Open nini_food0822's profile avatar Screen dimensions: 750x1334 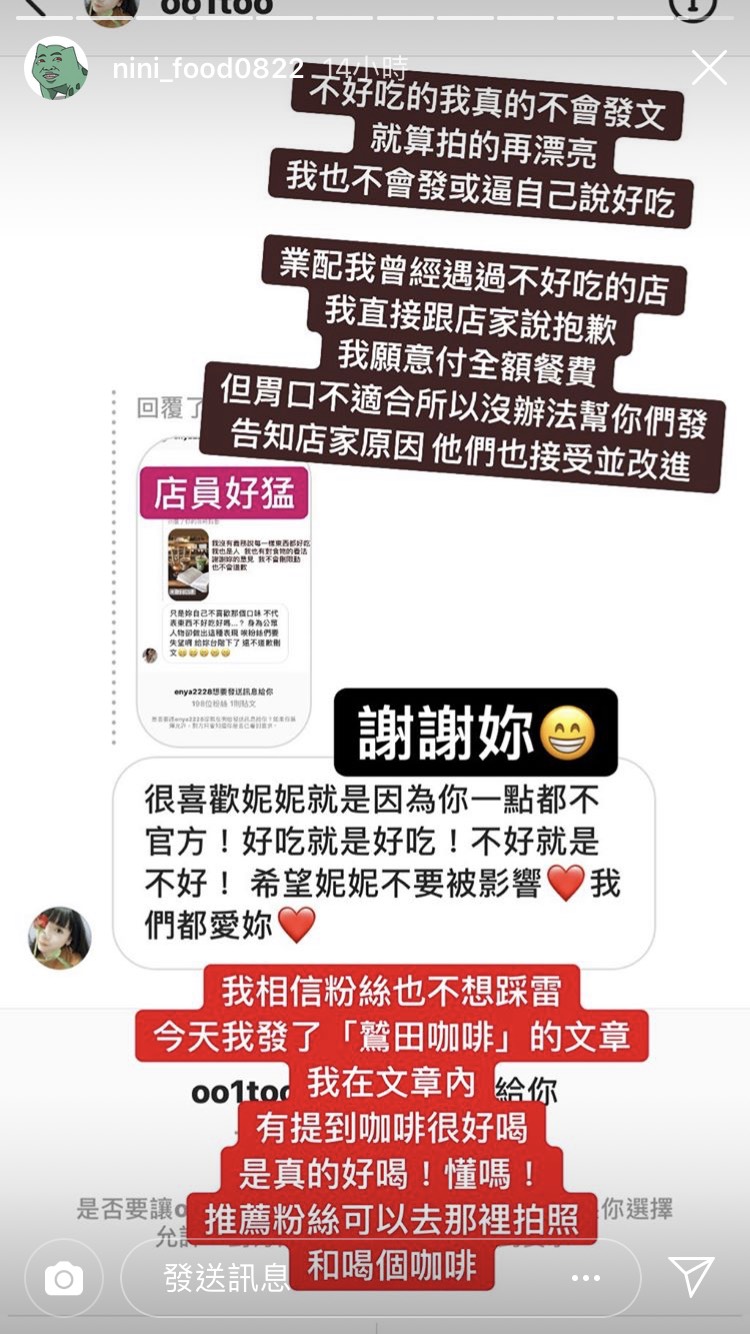coord(56,69)
